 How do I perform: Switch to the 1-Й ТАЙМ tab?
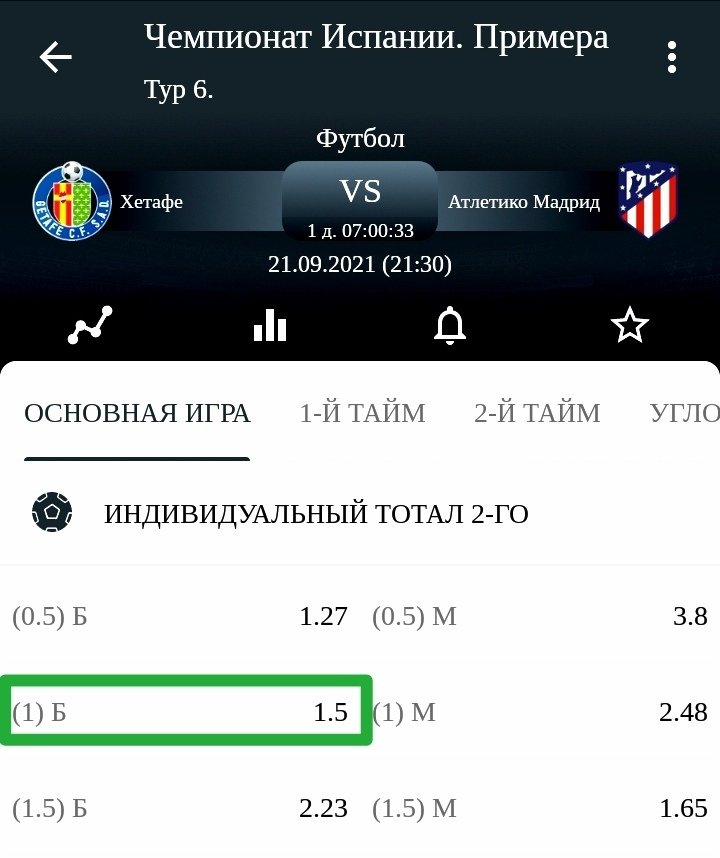(x=362, y=413)
